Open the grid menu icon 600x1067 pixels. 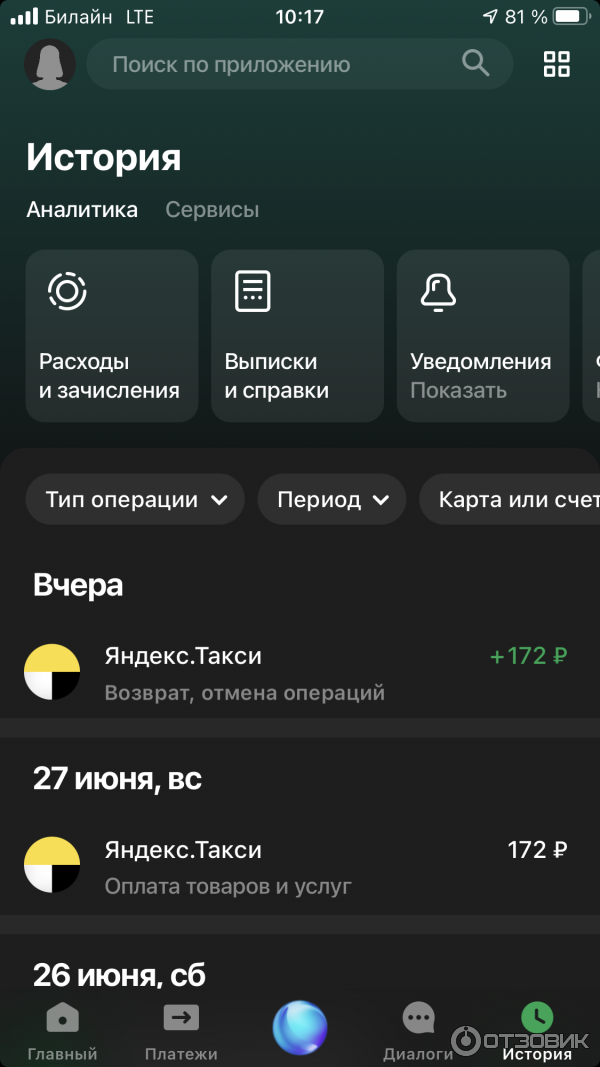[556, 65]
